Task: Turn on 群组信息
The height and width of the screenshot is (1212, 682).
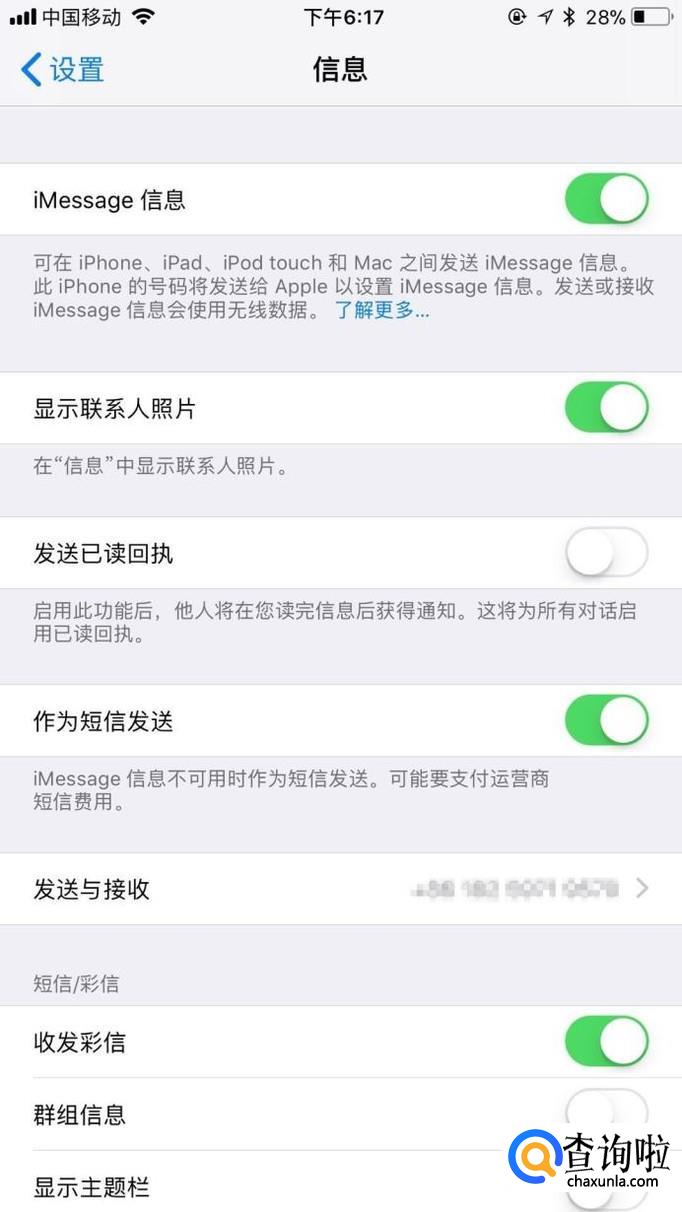Action: tap(607, 1113)
